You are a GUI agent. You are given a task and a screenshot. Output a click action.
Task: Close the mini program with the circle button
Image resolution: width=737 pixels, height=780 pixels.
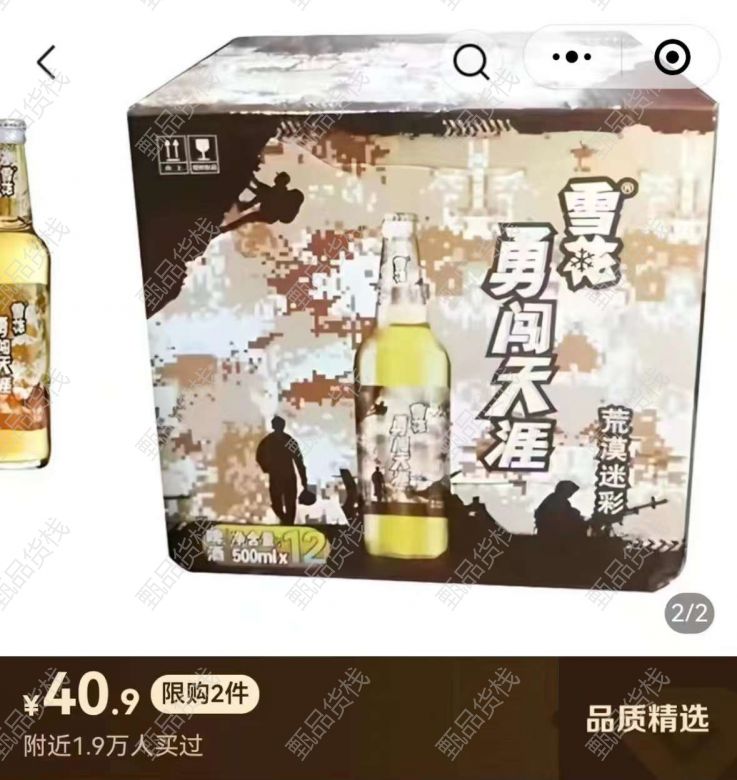[x=672, y=58]
